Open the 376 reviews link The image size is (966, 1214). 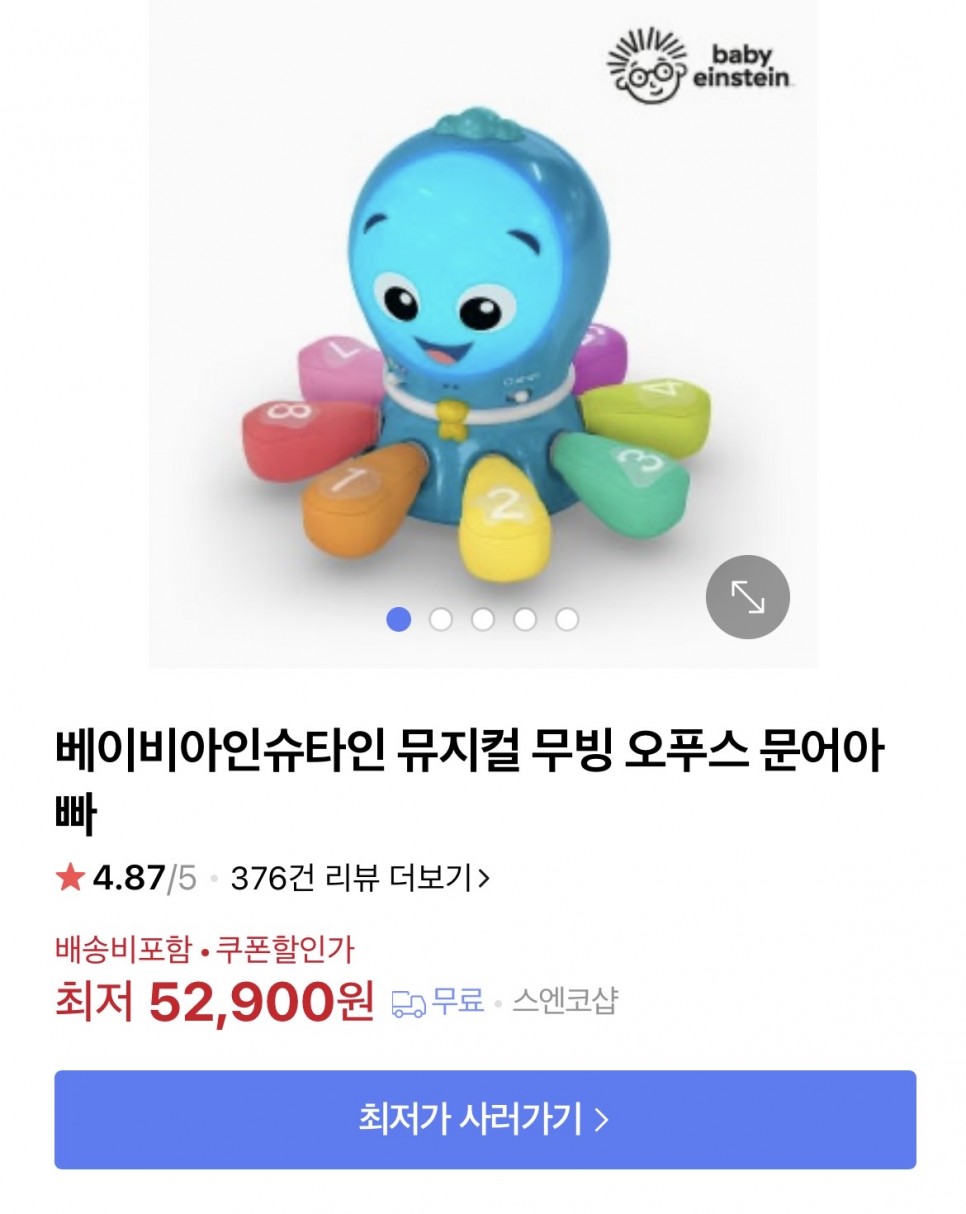(360, 879)
